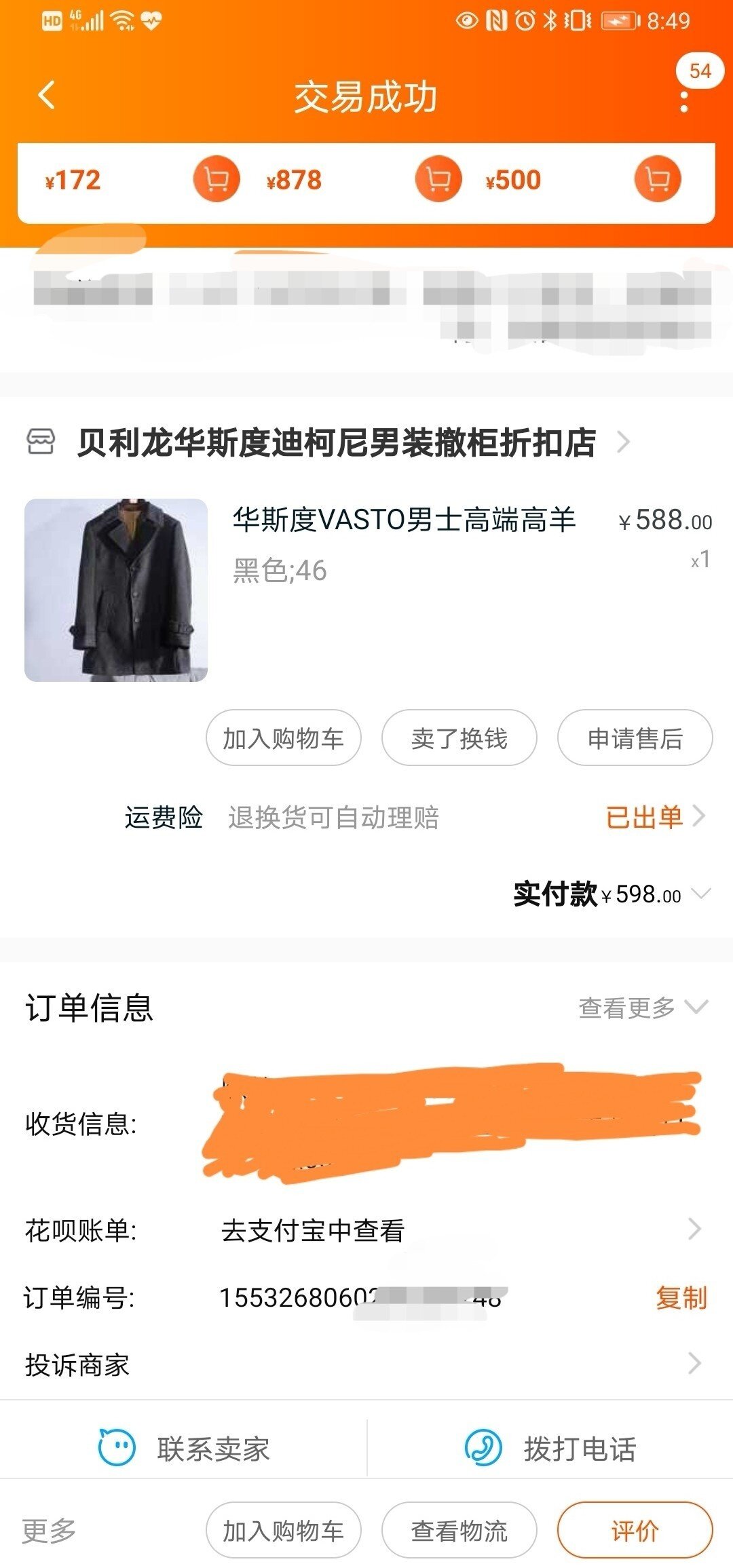Image resolution: width=733 pixels, height=1568 pixels.
Task: Add the ¥878 item to cart
Action: click(438, 180)
